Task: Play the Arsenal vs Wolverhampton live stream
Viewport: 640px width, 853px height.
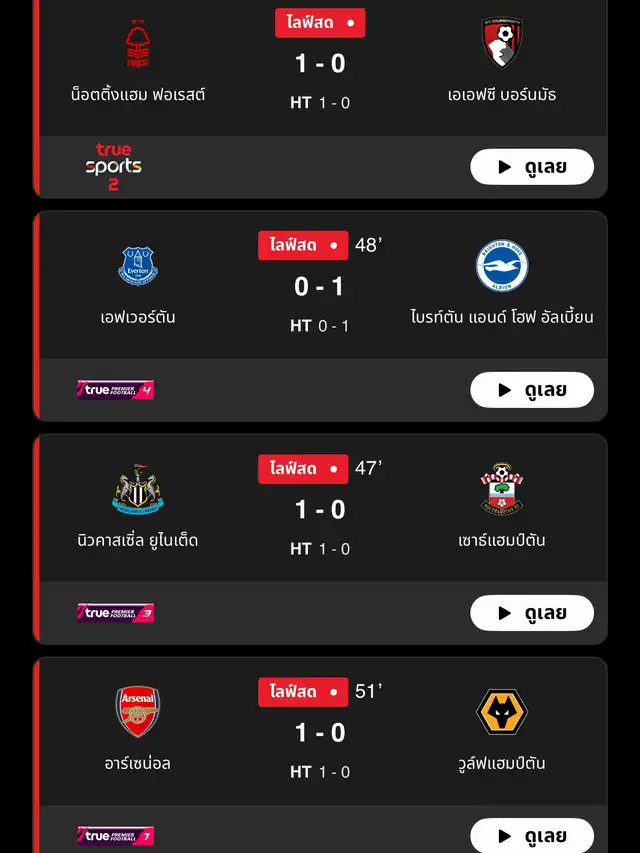Action: click(531, 835)
